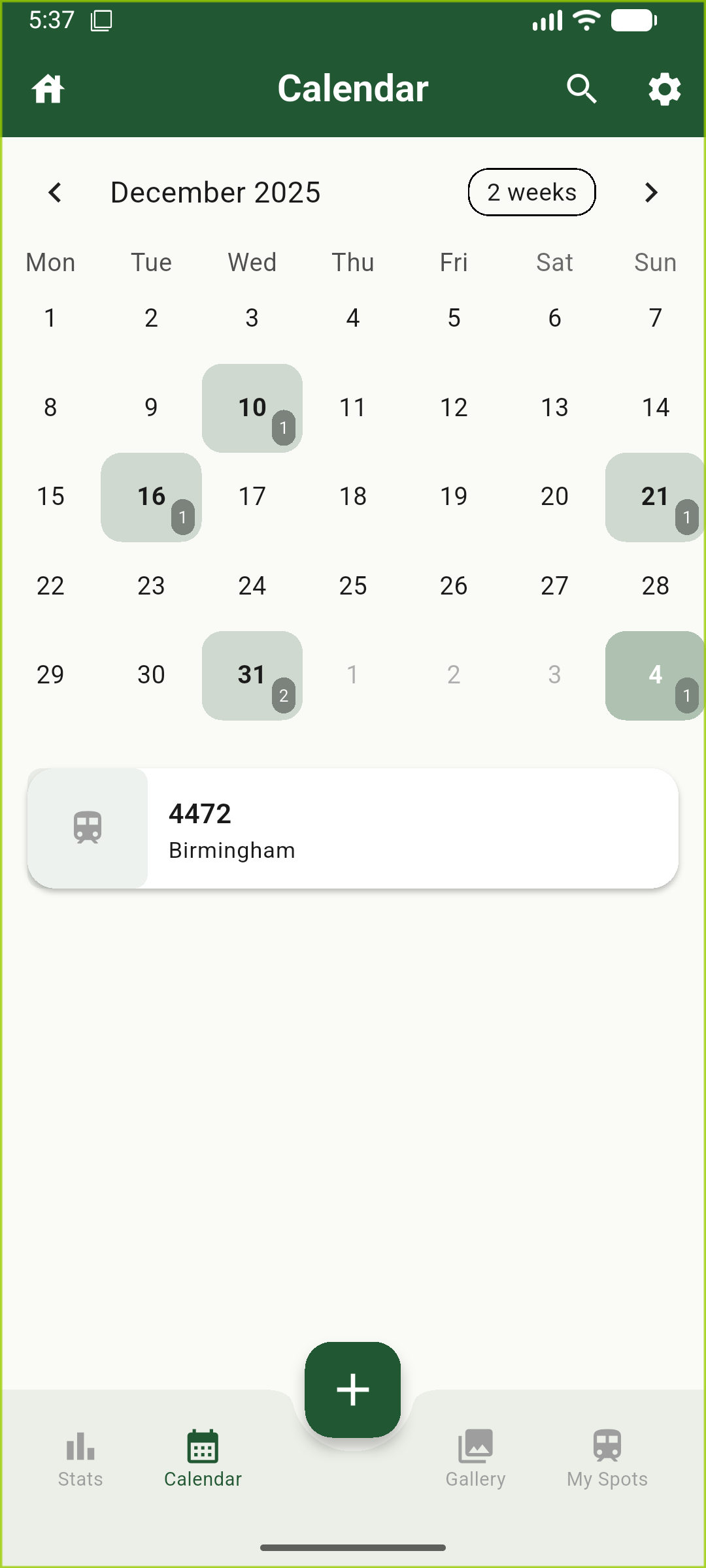Open the search tool
Screen dimensions: 706x1568
[581, 89]
